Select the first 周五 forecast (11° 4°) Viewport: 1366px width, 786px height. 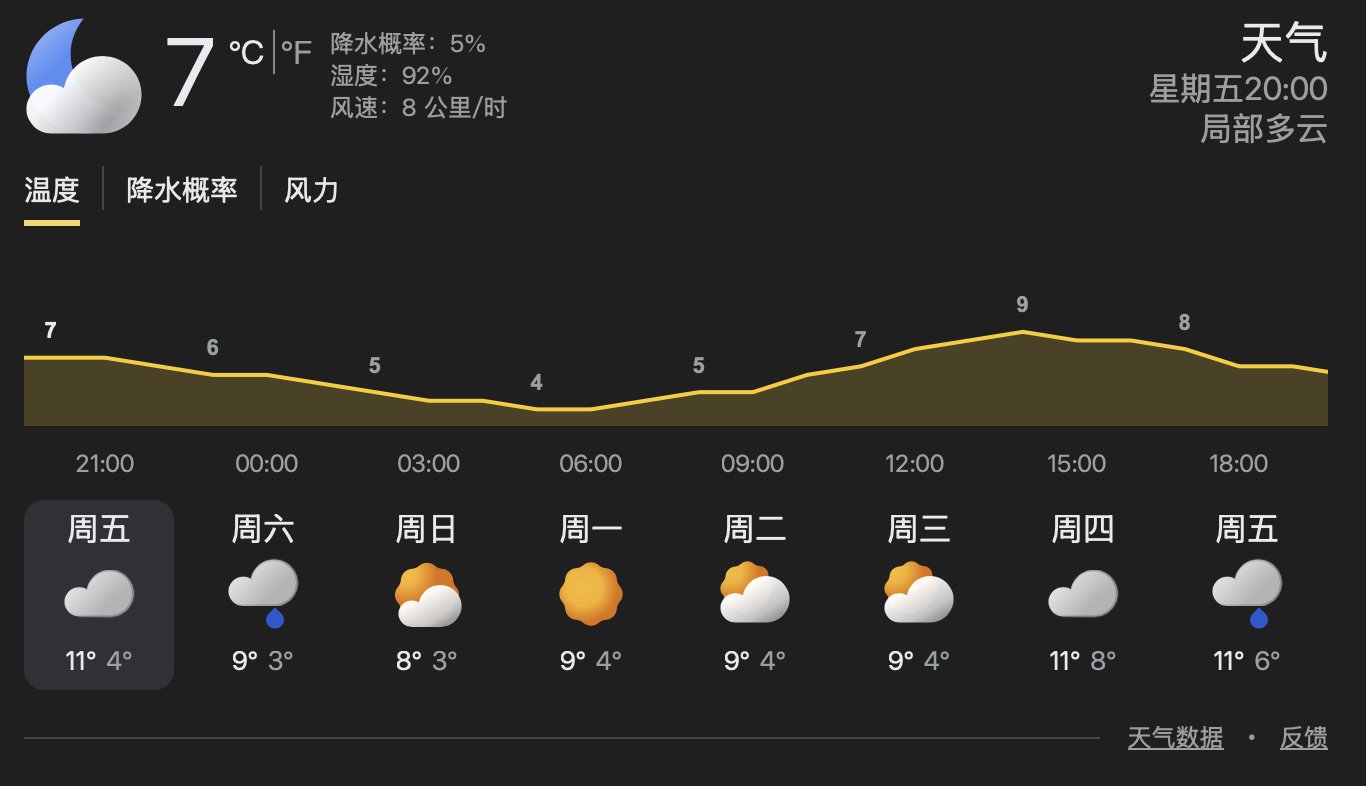[99, 594]
